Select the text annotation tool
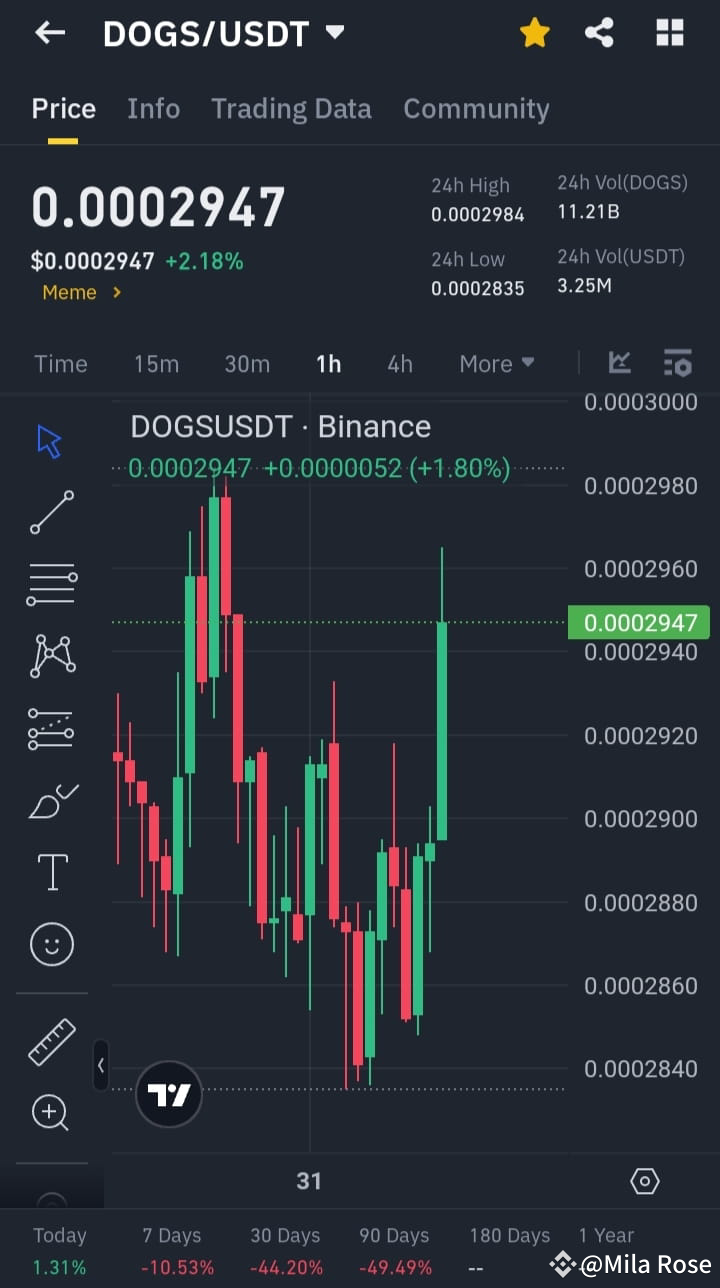Image resolution: width=720 pixels, height=1288 pixels. point(51,871)
